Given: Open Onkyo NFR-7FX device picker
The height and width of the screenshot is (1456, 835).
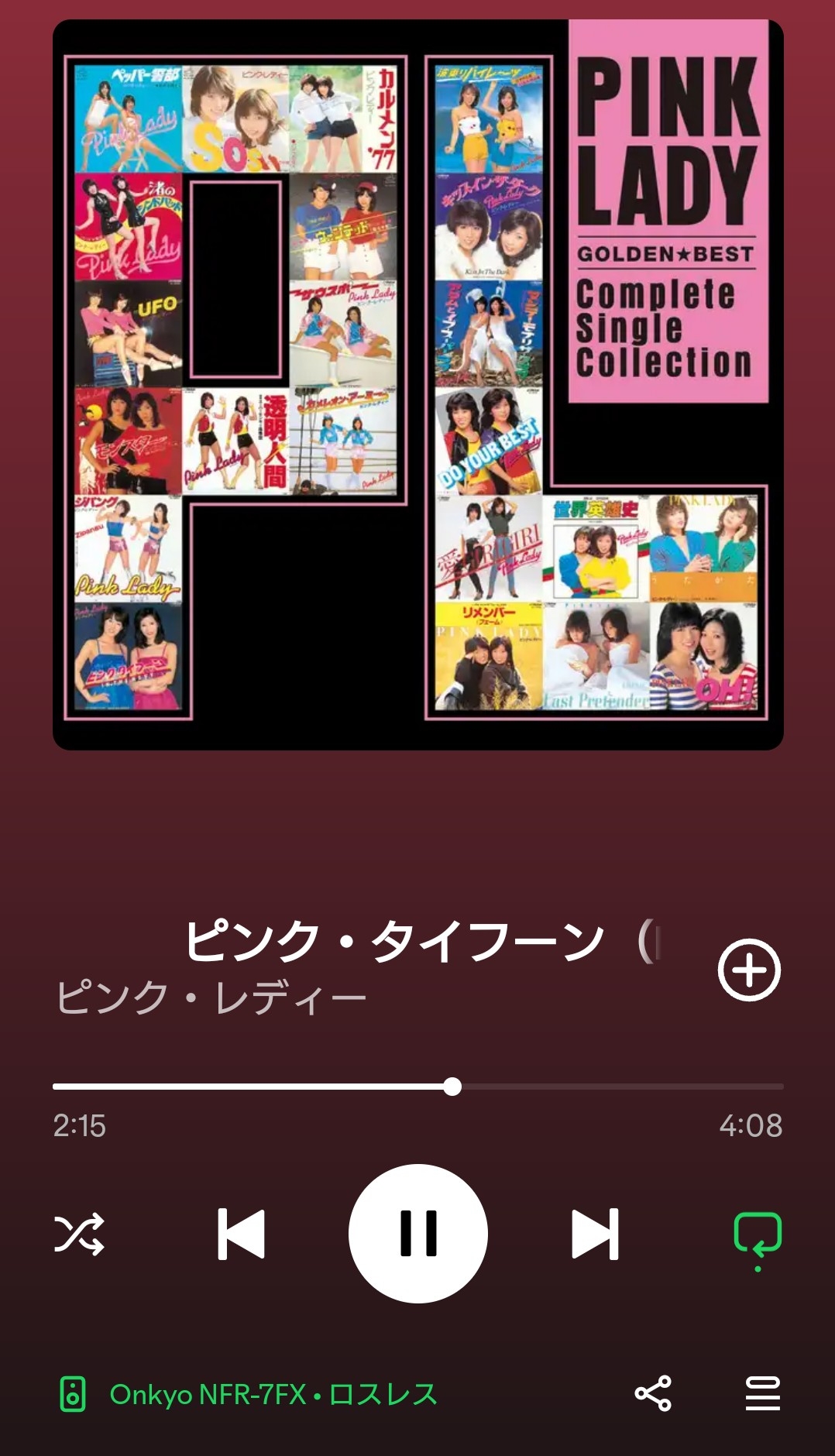Looking at the screenshot, I should coord(248,1394).
